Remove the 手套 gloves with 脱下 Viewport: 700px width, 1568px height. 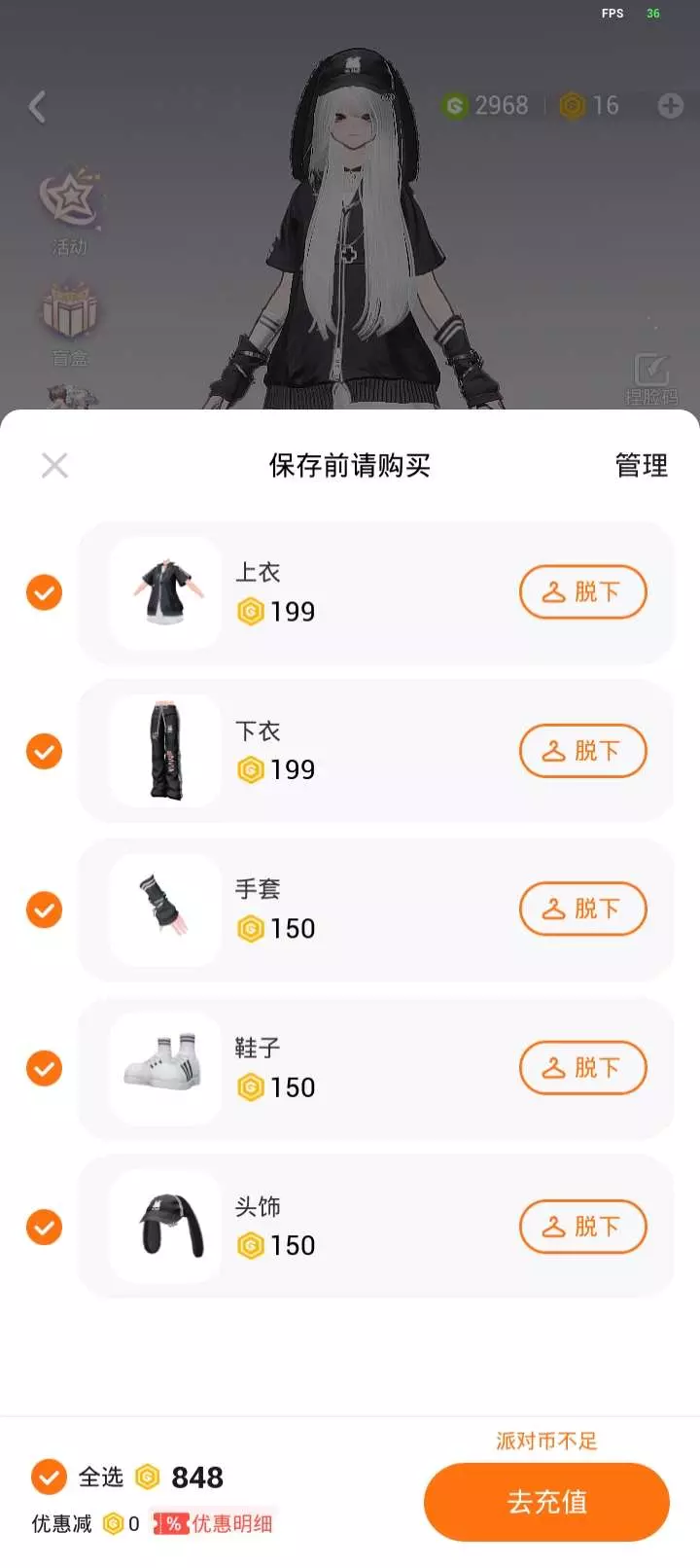click(582, 909)
